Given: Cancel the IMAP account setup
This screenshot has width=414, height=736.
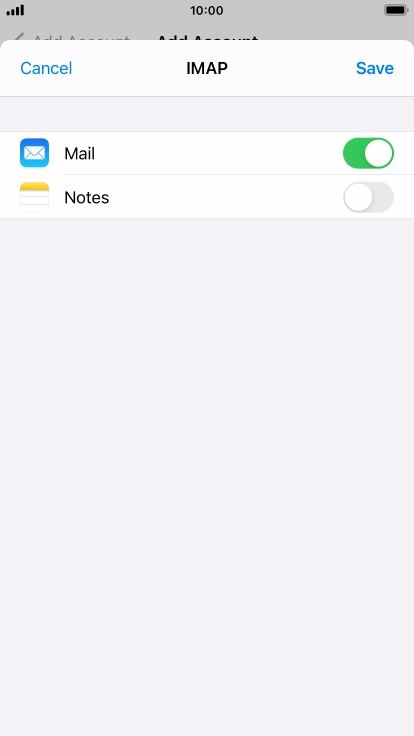Looking at the screenshot, I should [46, 68].
